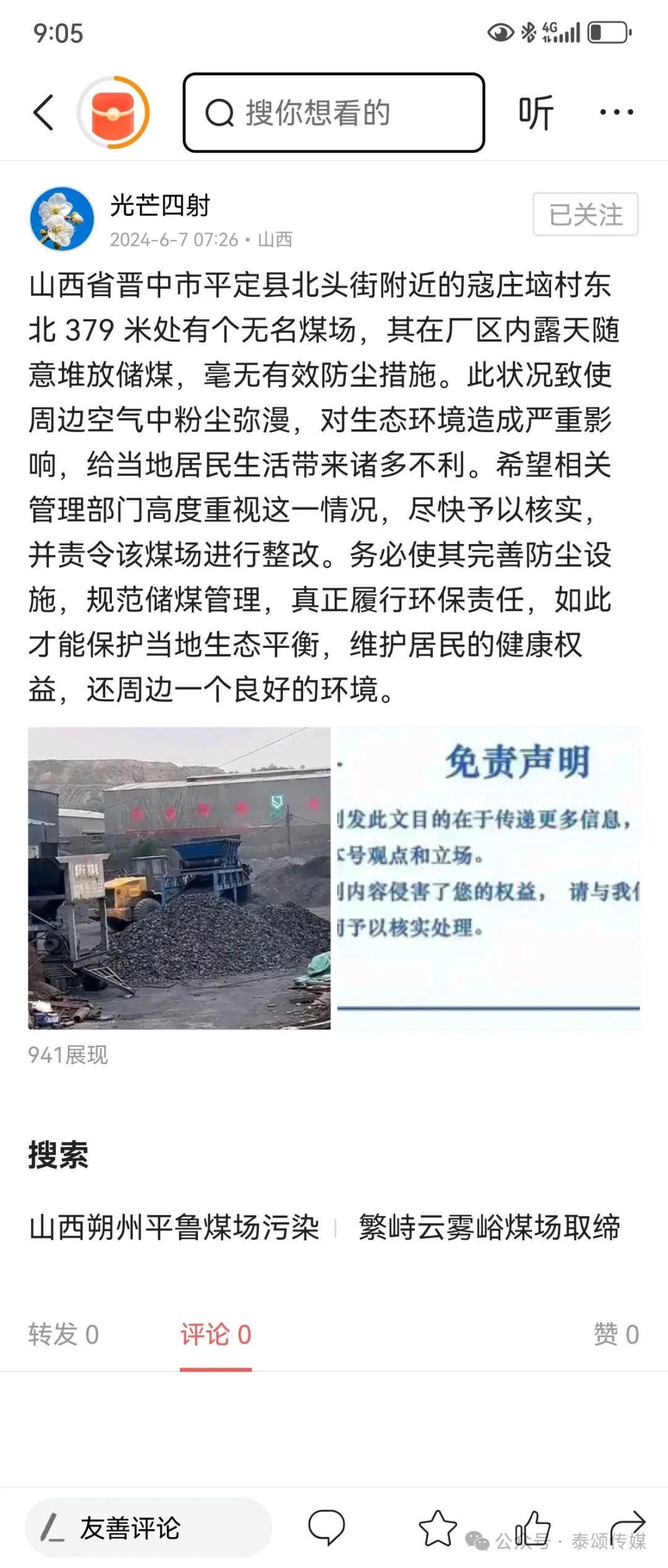Viewport: 668px width, 1568px height.
Task: Share this post via arrow icon
Action: pos(628,1528)
